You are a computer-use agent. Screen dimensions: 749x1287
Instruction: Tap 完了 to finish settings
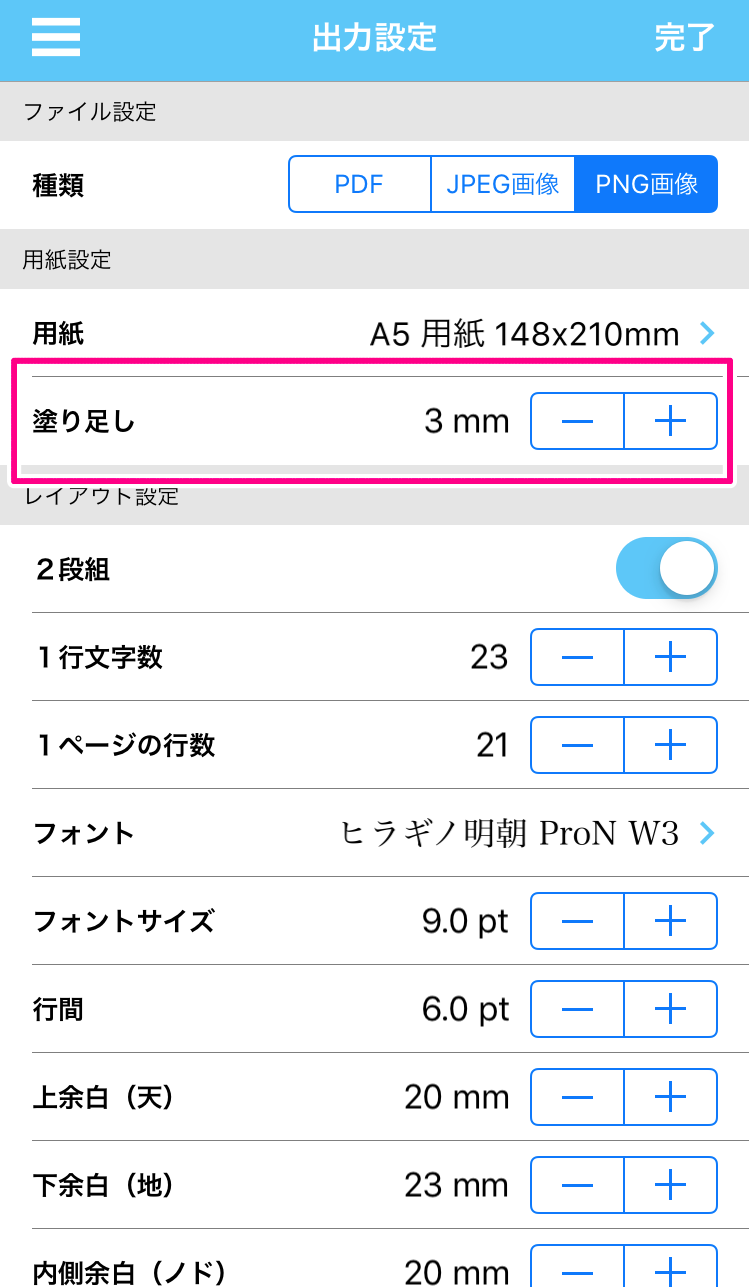[685, 38]
